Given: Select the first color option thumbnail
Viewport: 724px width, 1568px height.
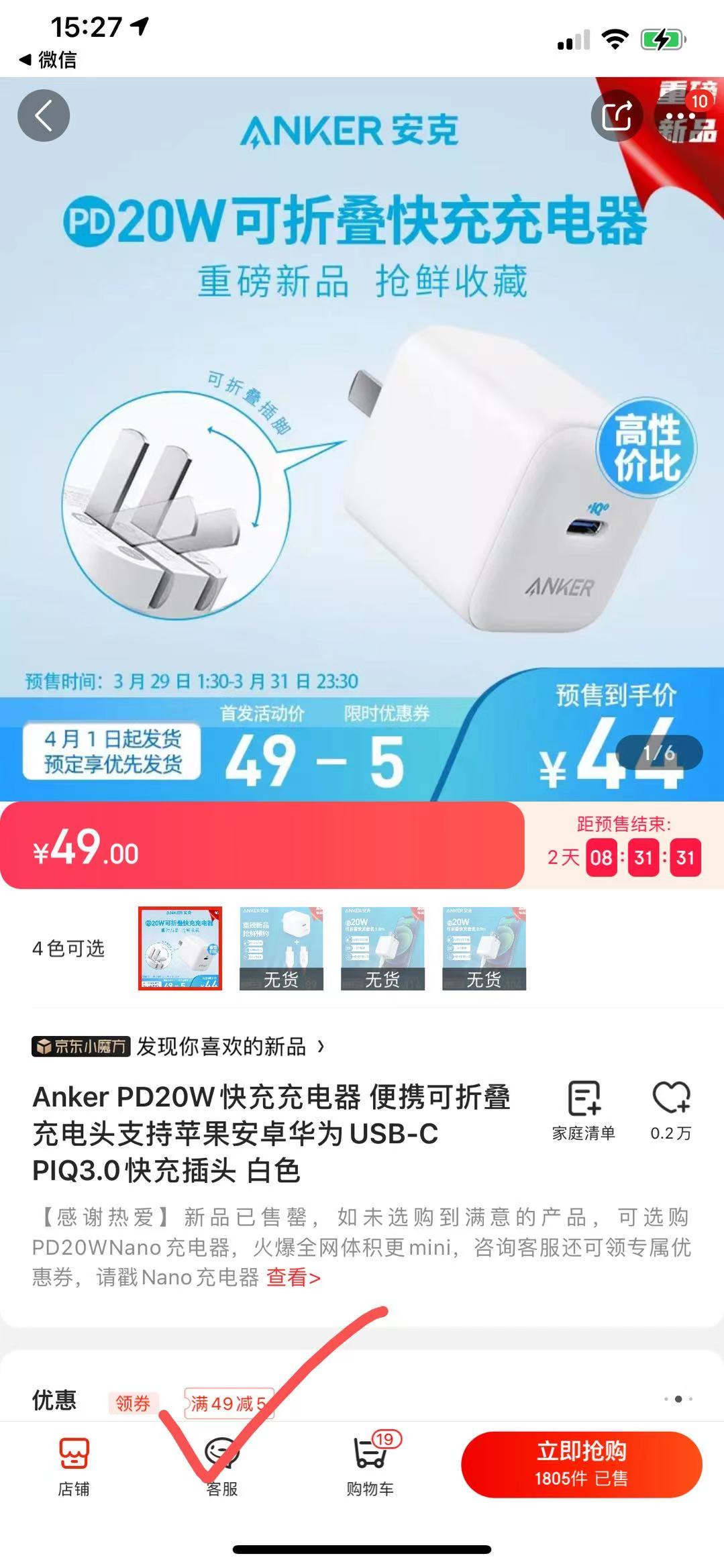Looking at the screenshot, I should click(x=180, y=948).
